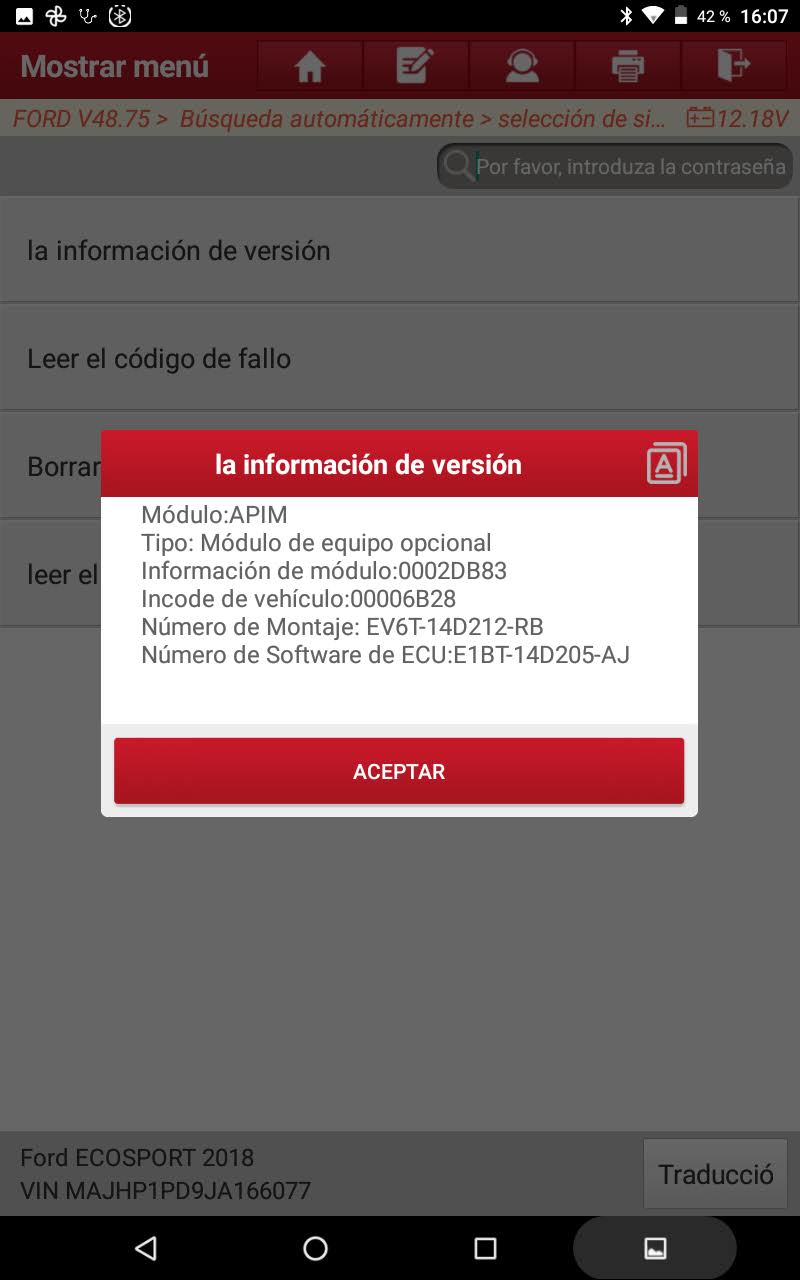Focus the password search field

tap(615, 166)
